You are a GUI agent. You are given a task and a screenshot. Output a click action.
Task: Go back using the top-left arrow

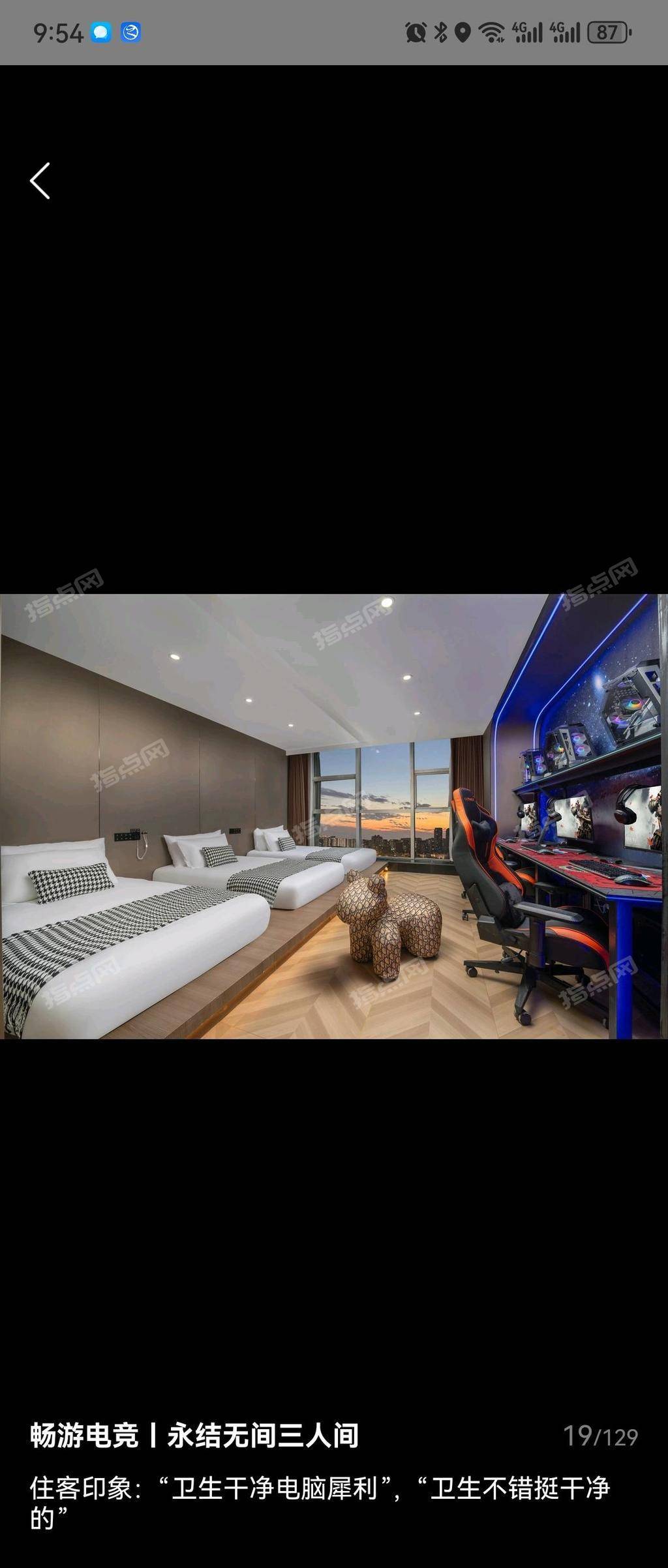(x=40, y=181)
